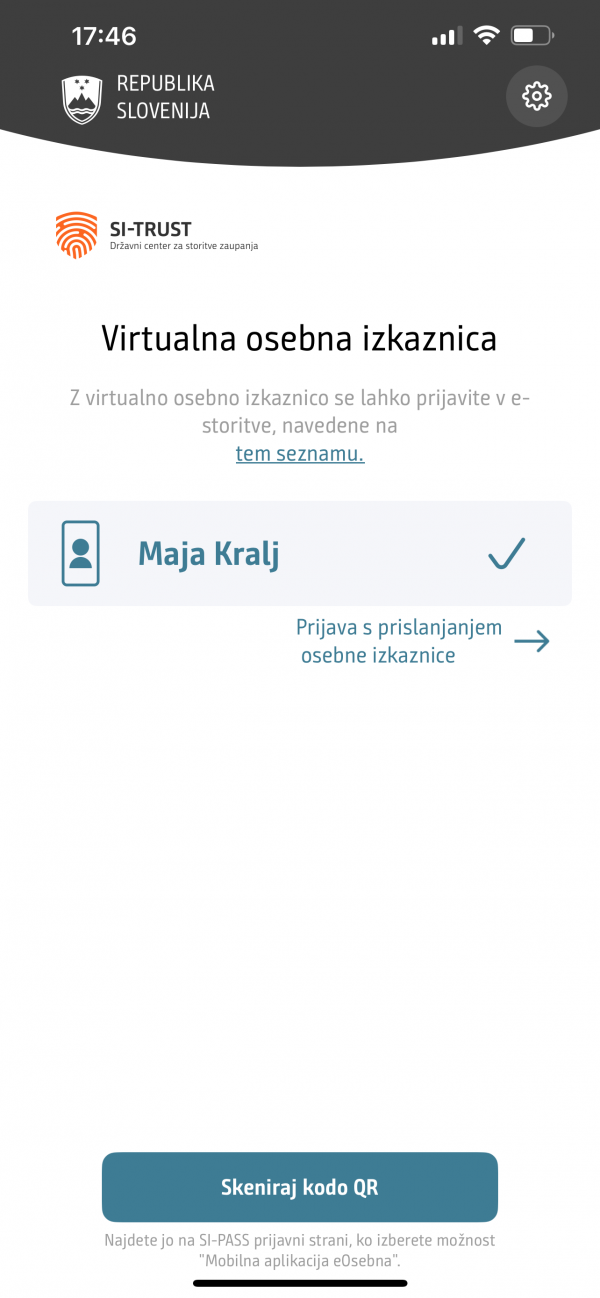Open the "tem seznamu." link
Screen dimensions: 600x1298
pyautogui.click(x=300, y=454)
